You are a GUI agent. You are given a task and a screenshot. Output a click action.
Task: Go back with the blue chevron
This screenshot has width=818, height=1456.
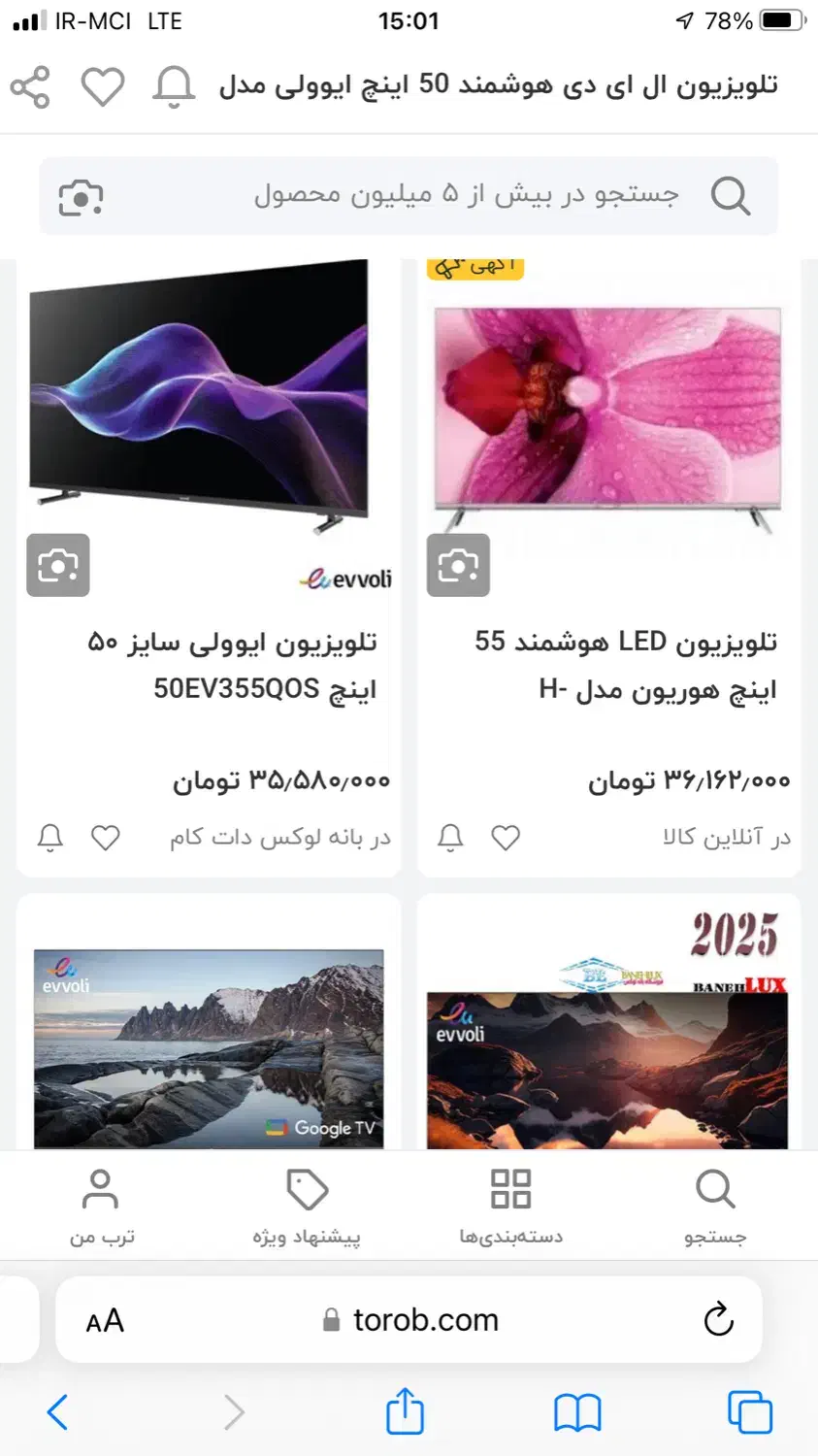57,1413
